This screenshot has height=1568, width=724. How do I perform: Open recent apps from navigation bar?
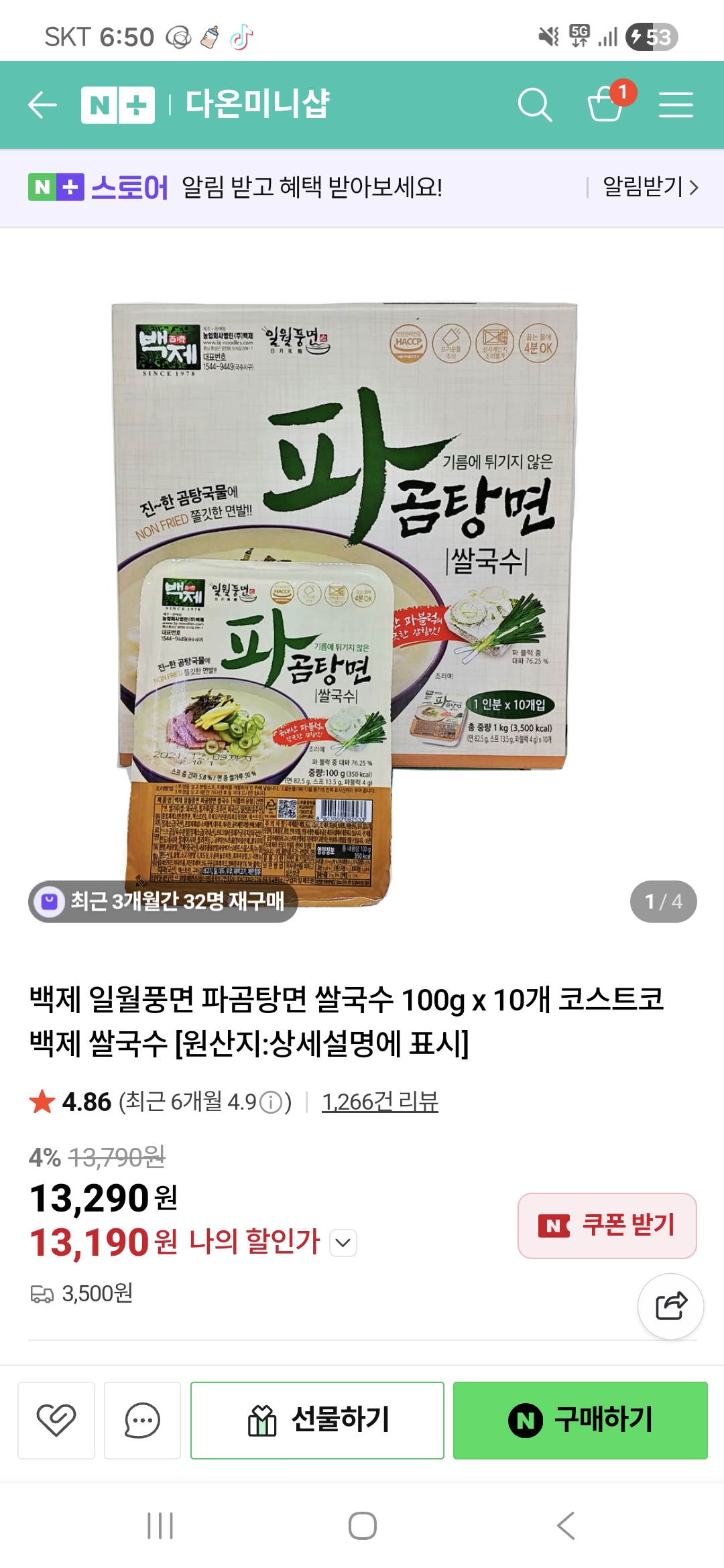click(160, 1526)
